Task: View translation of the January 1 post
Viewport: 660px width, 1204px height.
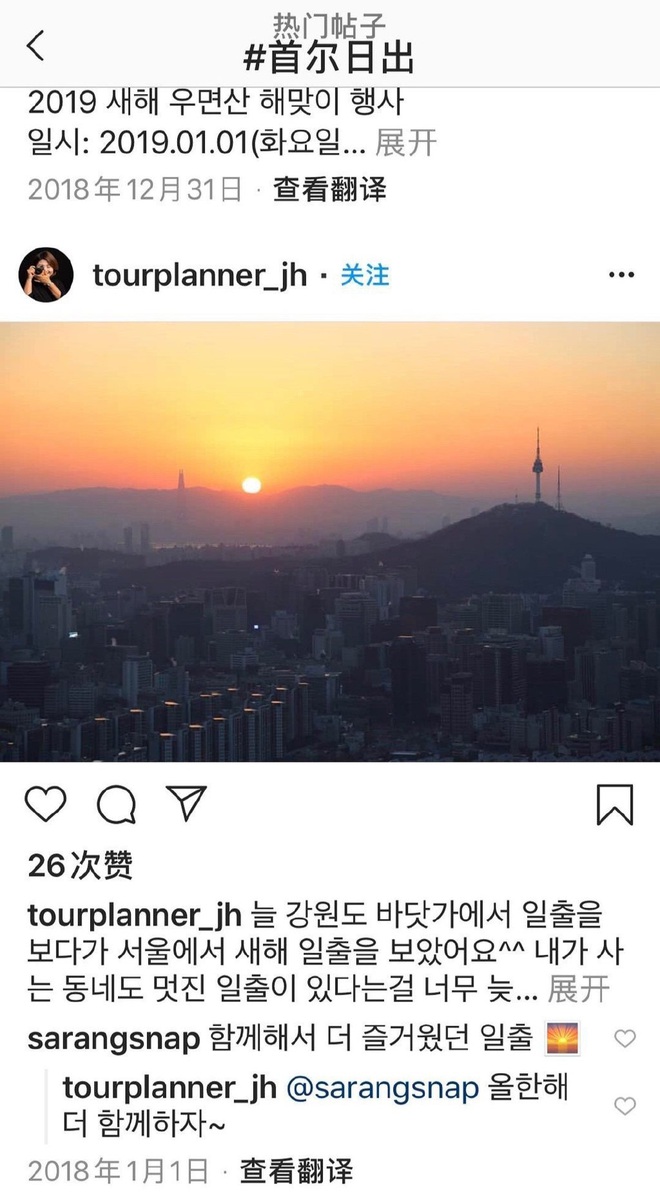Action: click(297, 1171)
